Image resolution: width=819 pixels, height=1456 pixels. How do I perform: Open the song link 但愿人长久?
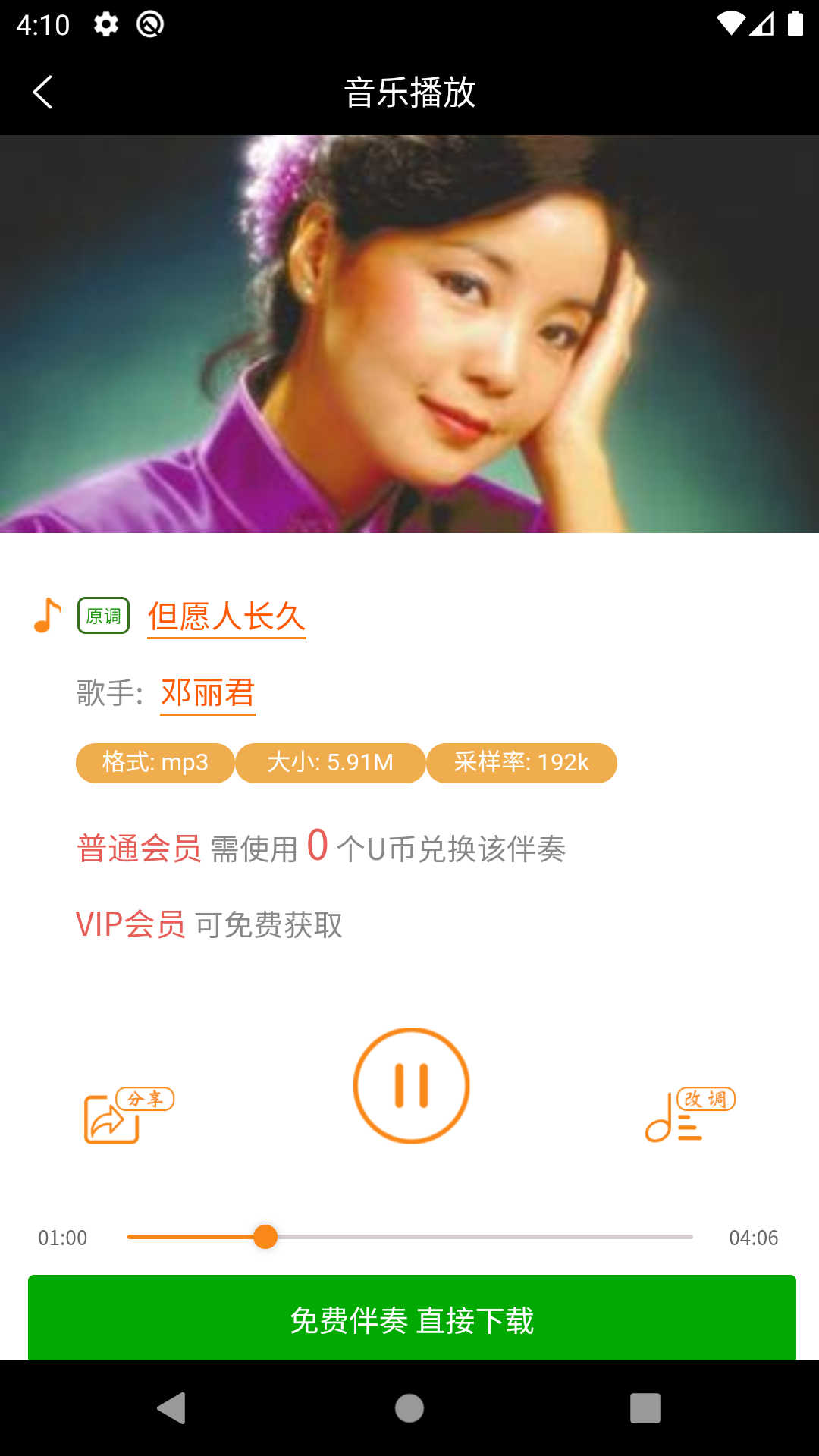[226, 617]
